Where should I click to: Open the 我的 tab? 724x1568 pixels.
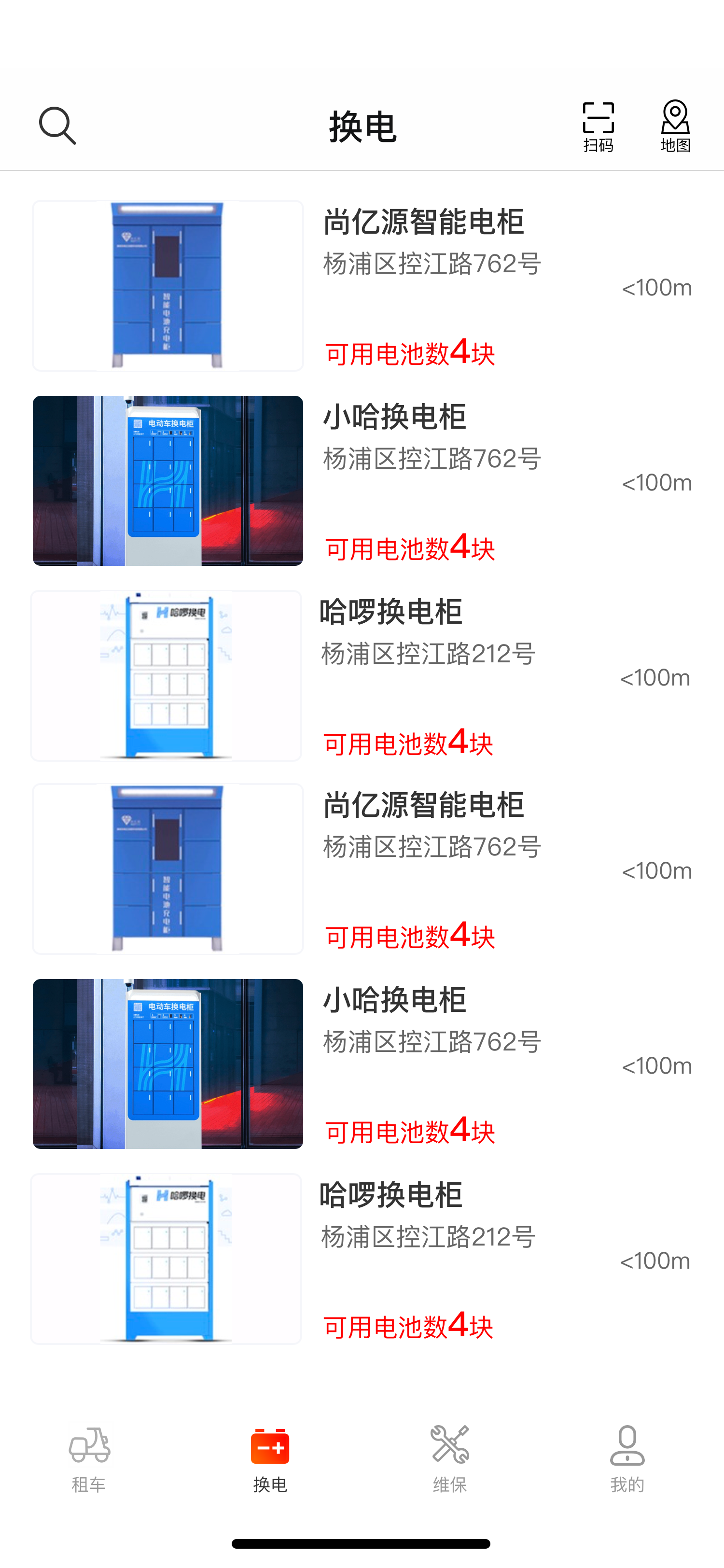click(x=627, y=1458)
